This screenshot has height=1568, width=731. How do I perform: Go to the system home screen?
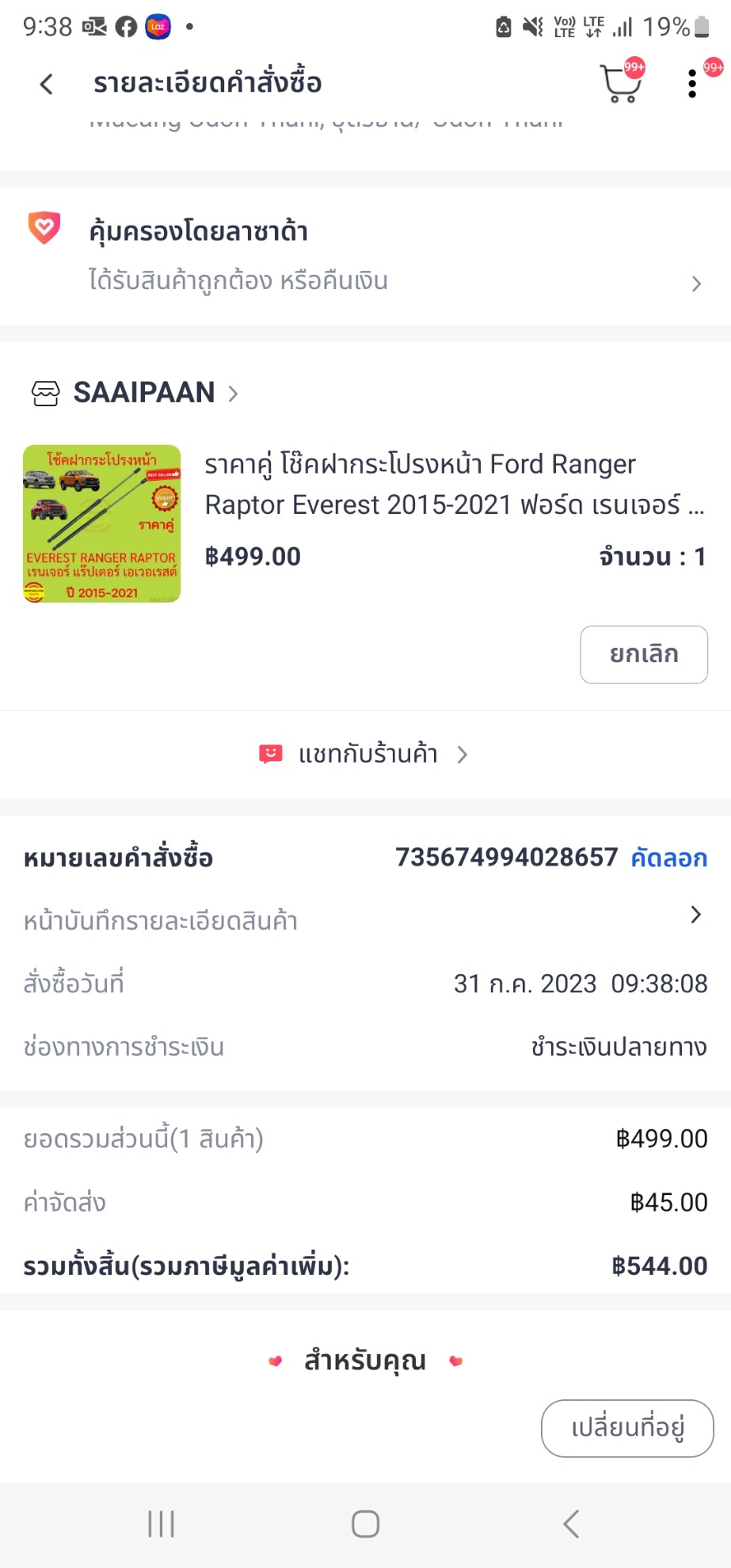click(365, 1524)
